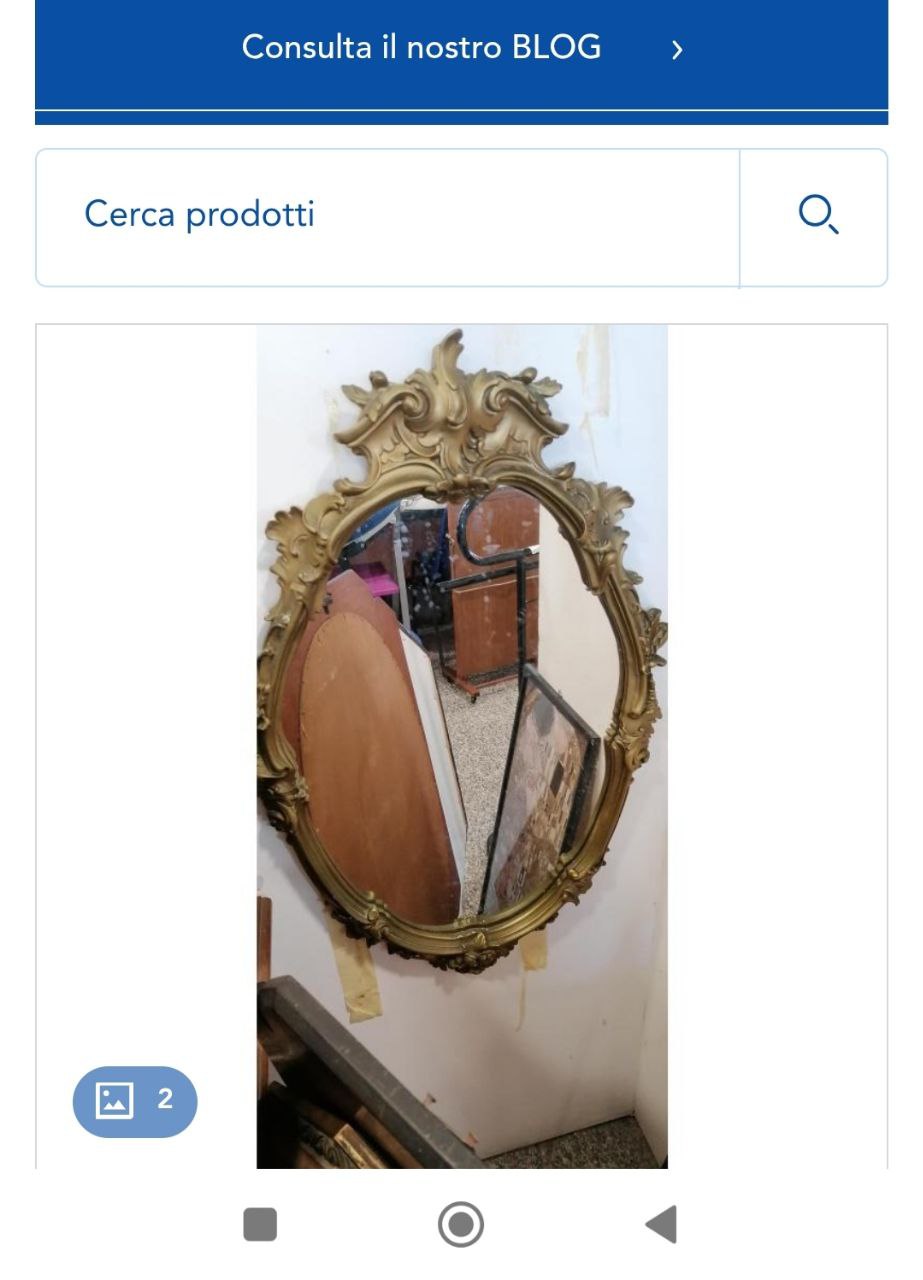Open the image gallery badge showing 2
The height and width of the screenshot is (1280, 923).
135,1101
